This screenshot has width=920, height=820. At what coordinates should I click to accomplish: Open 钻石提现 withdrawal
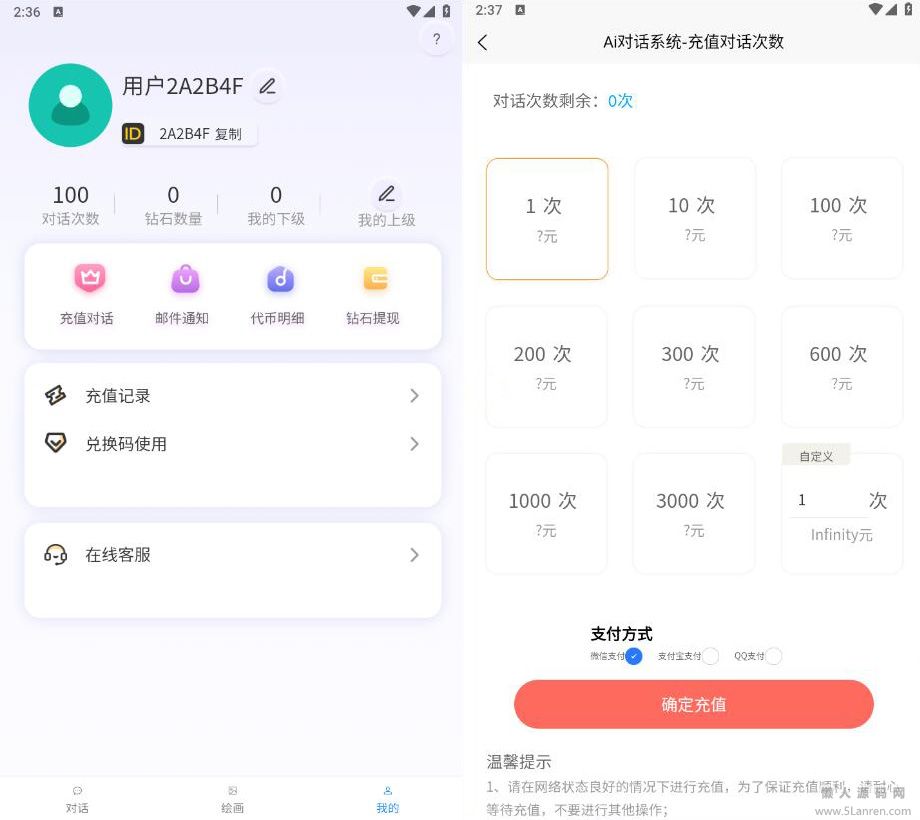373,293
